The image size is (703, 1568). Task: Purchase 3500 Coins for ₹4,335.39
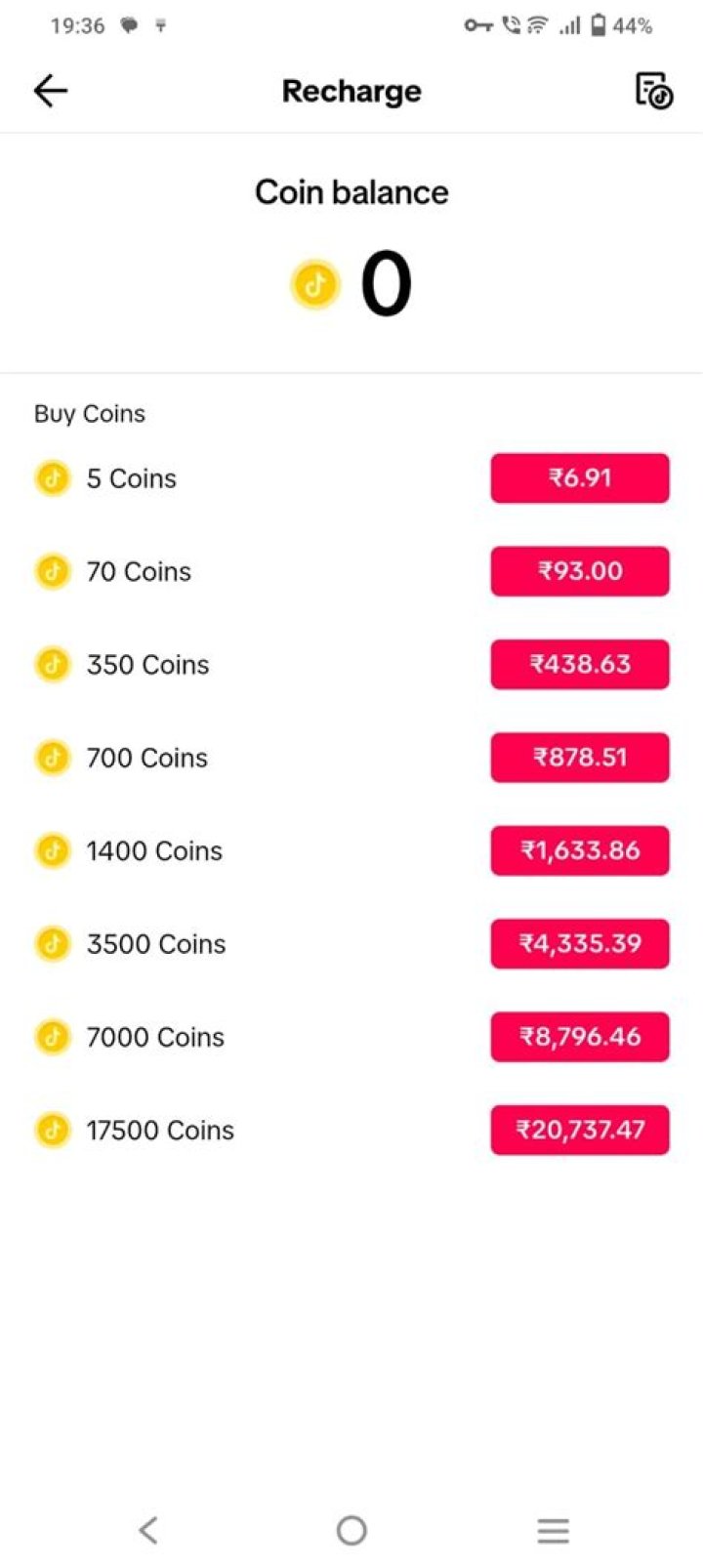pos(579,943)
